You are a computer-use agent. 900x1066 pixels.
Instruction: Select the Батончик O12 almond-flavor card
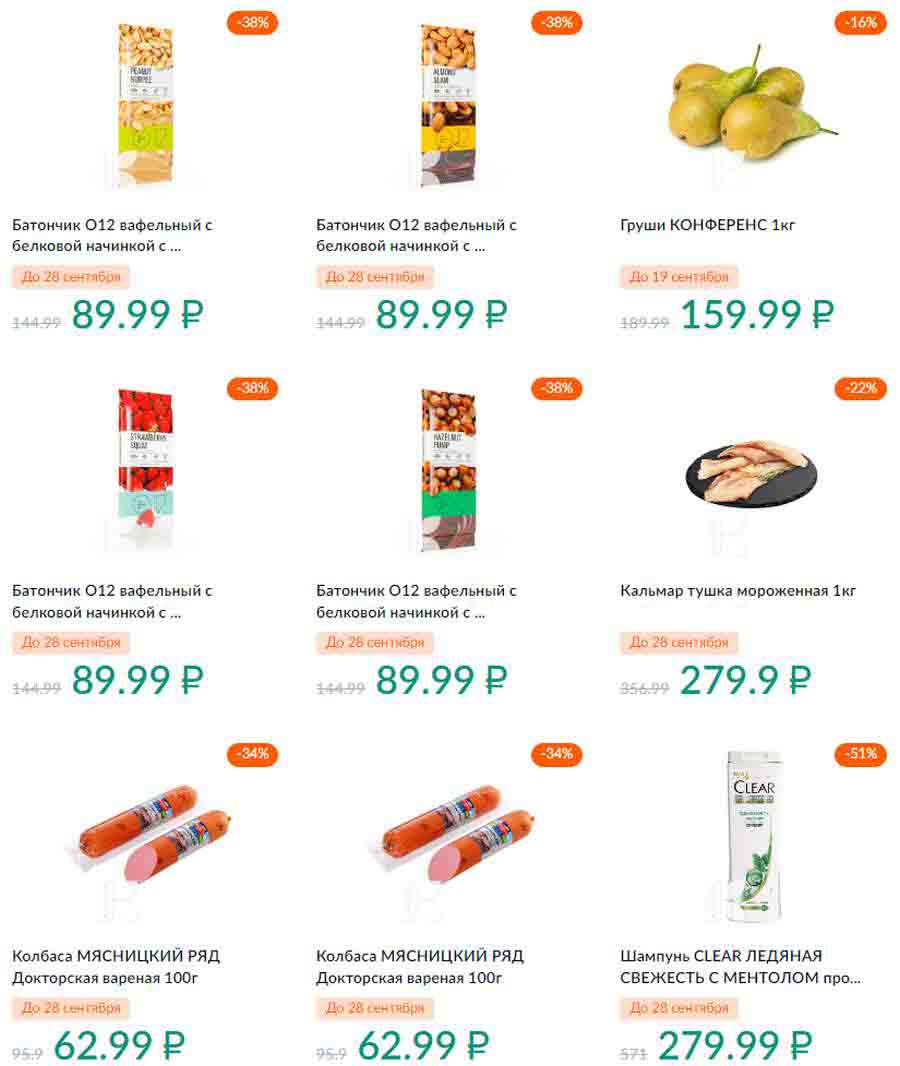pyautogui.click(x=447, y=105)
